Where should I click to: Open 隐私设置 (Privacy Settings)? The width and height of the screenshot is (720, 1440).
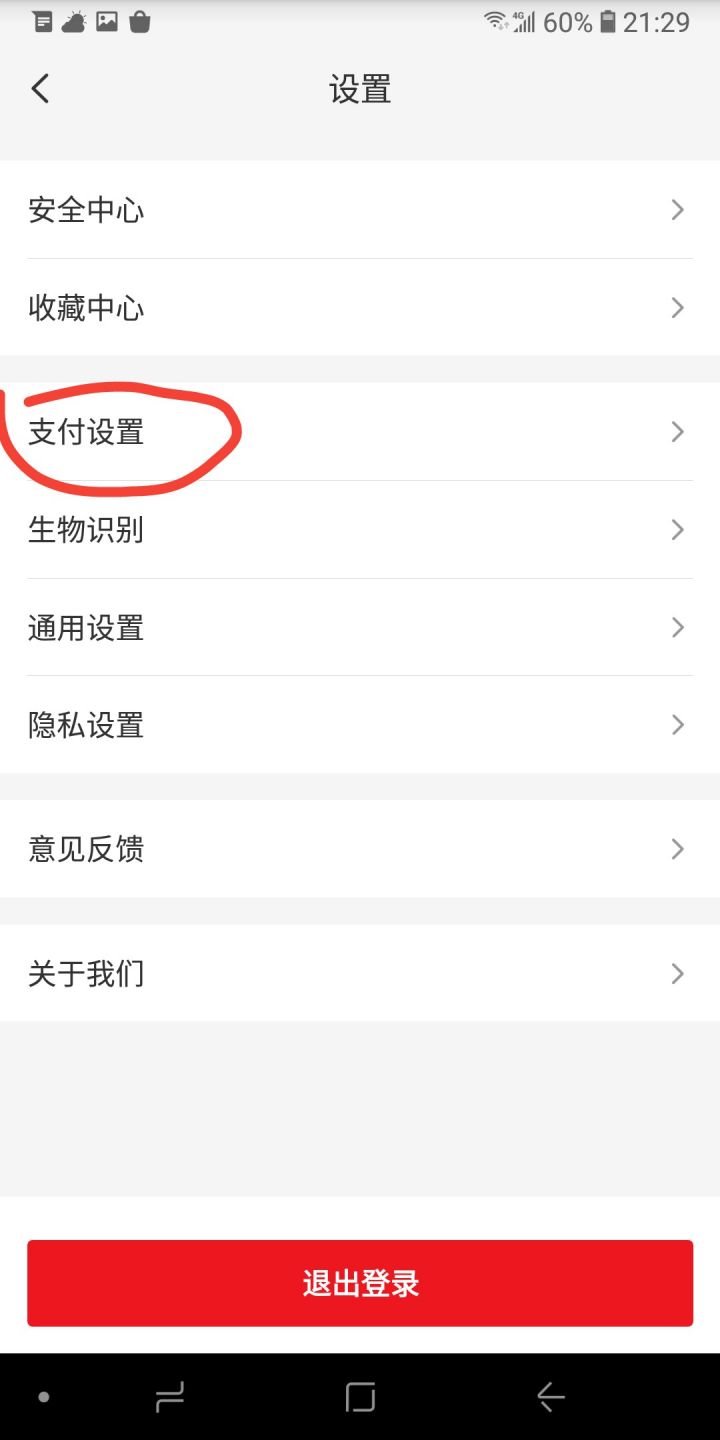[360, 725]
